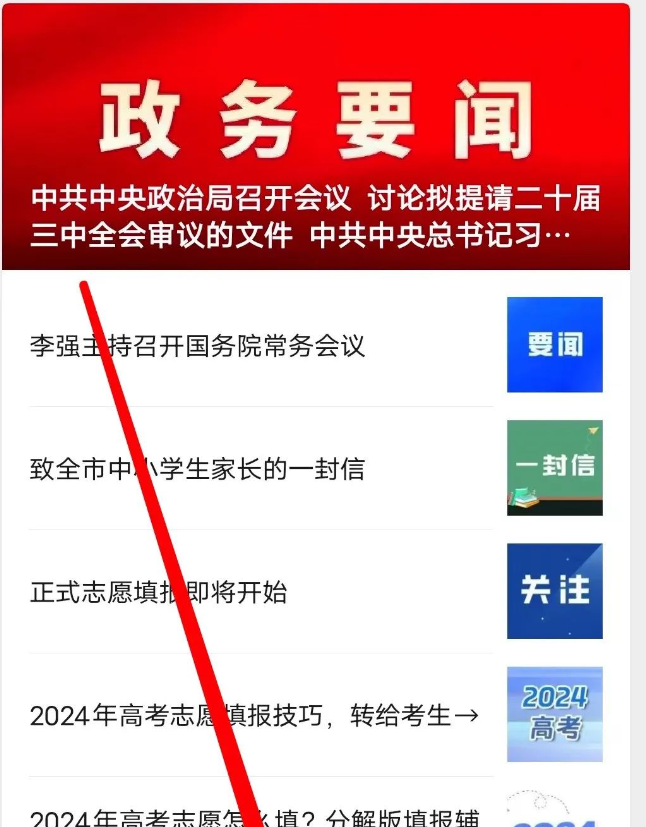Image resolution: width=646 pixels, height=827 pixels.
Task: Open article 李强主持召开国务院常务会议
Action: coord(198,346)
